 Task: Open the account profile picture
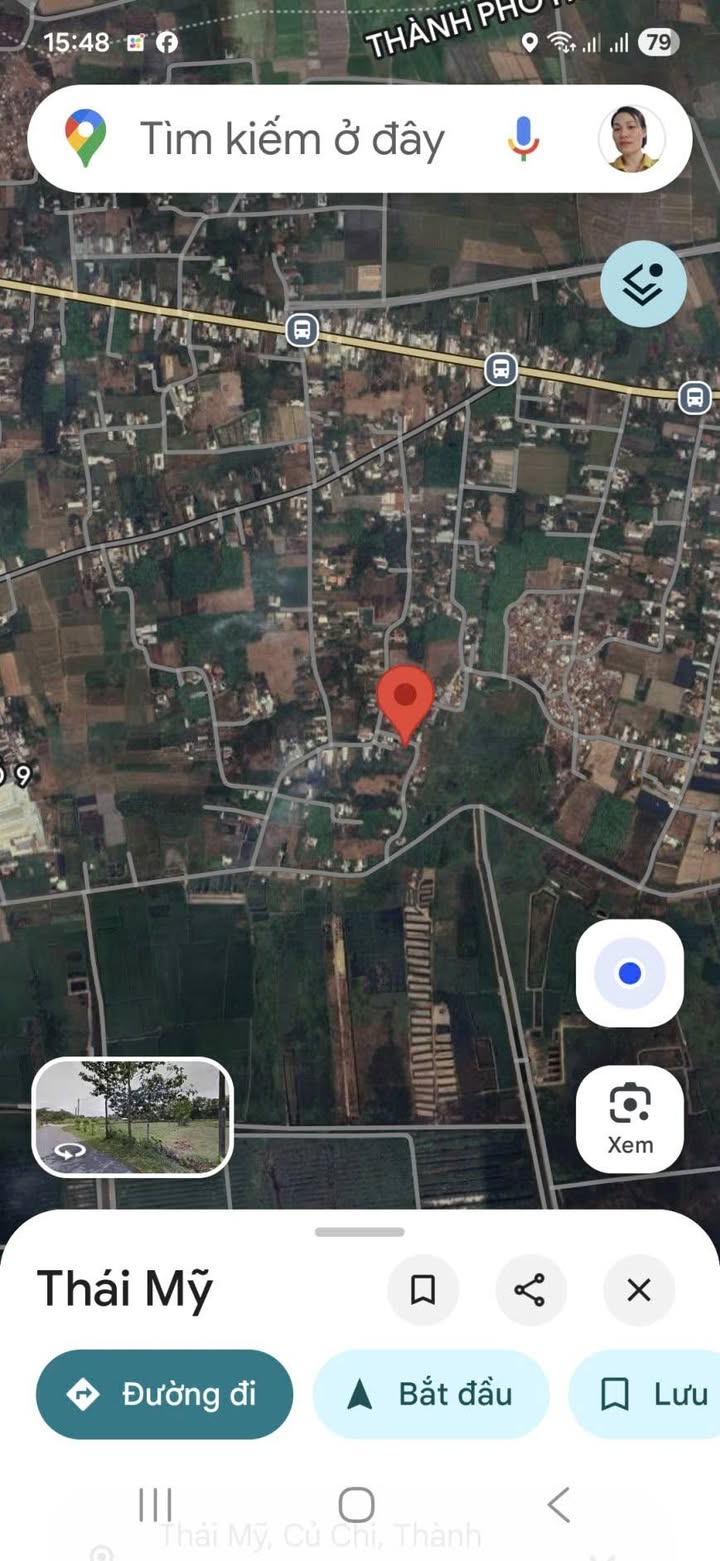point(632,139)
